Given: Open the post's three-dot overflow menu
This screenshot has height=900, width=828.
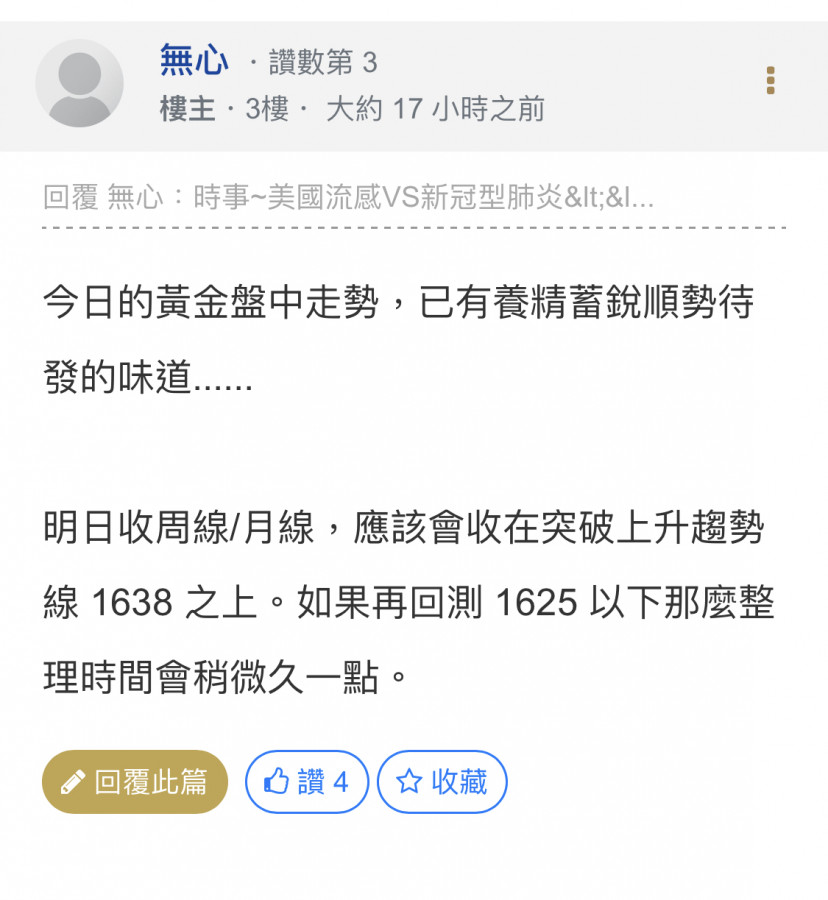Looking at the screenshot, I should (x=770, y=81).
